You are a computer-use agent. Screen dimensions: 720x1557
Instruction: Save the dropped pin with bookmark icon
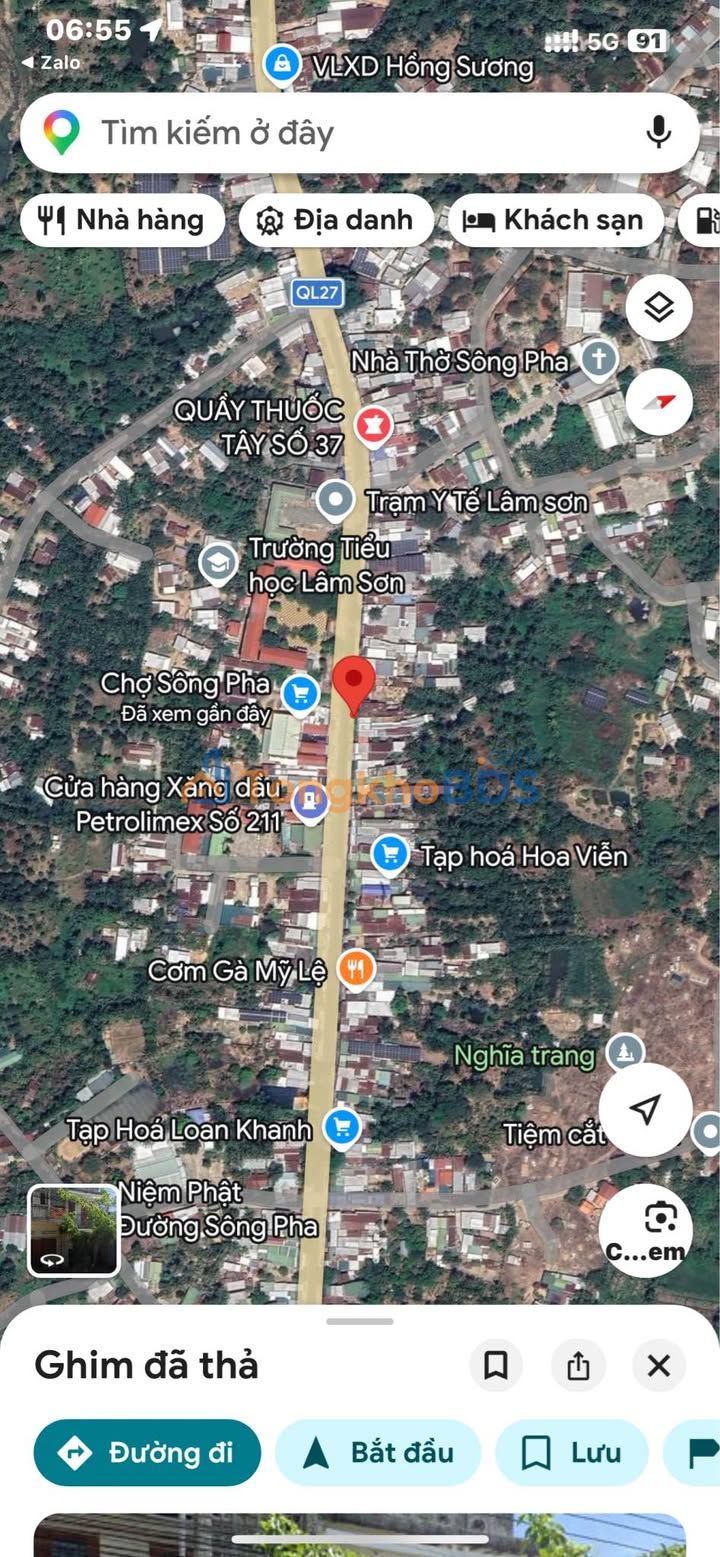tap(496, 1365)
